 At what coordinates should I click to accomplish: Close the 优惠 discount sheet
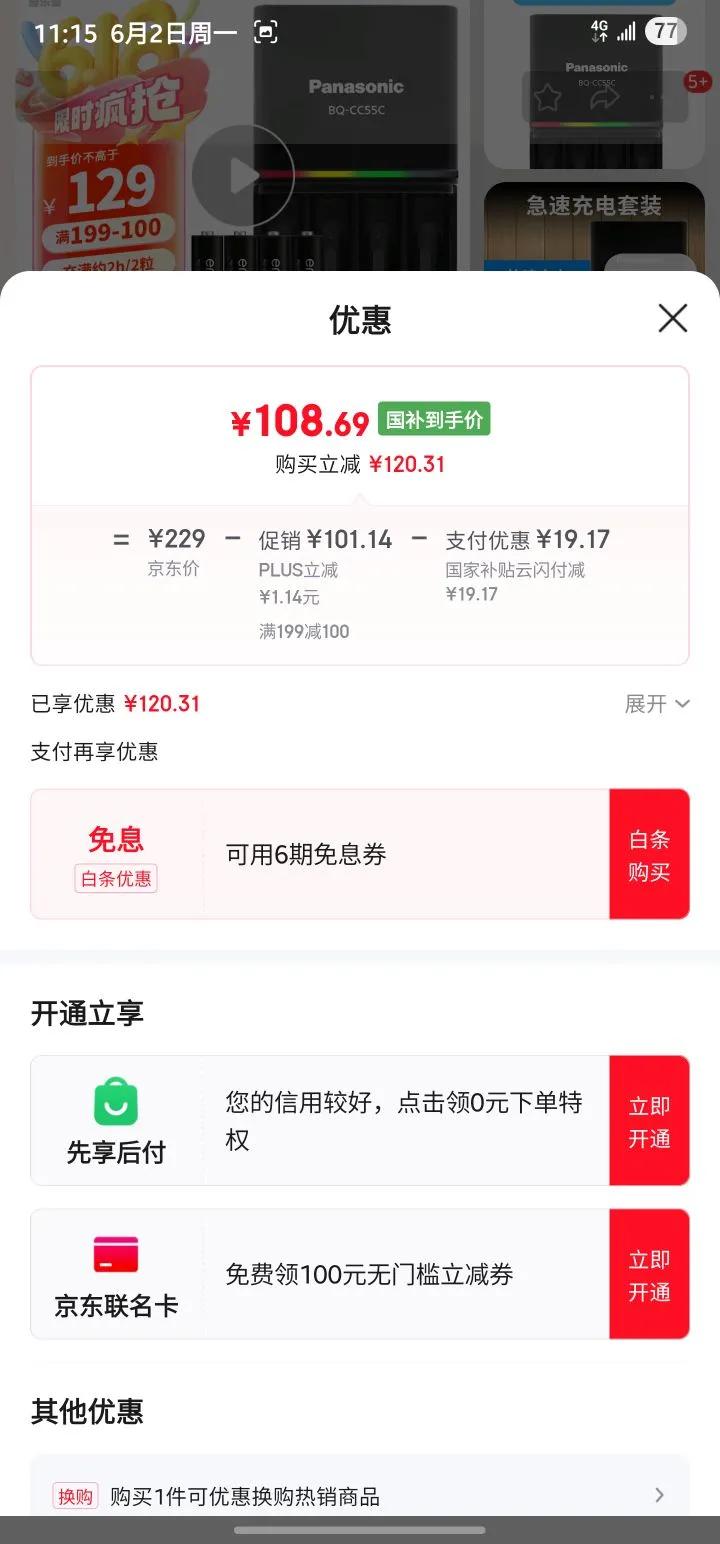[672, 319]
